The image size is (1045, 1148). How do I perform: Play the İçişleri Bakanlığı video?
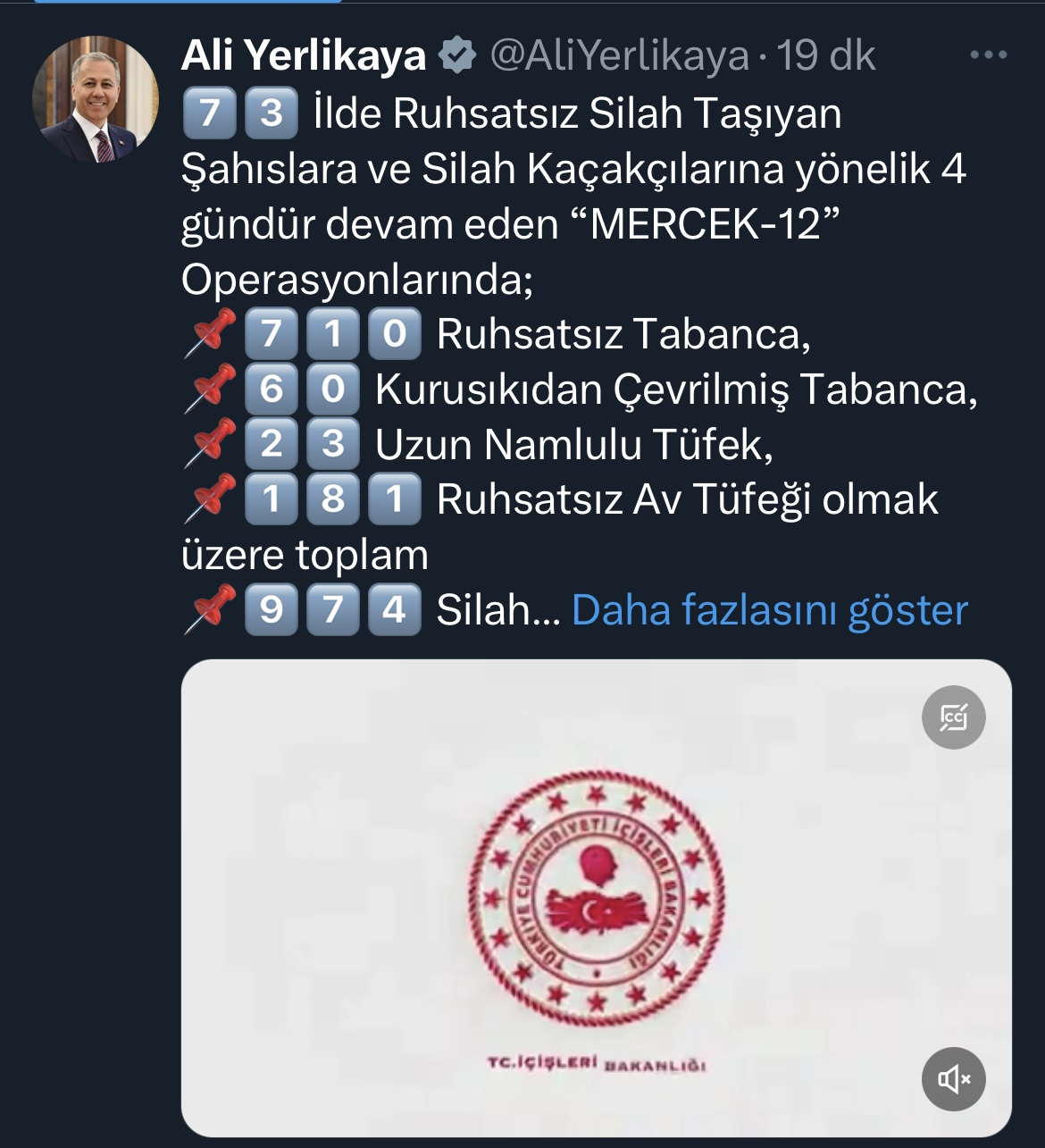tap(596, 898)
